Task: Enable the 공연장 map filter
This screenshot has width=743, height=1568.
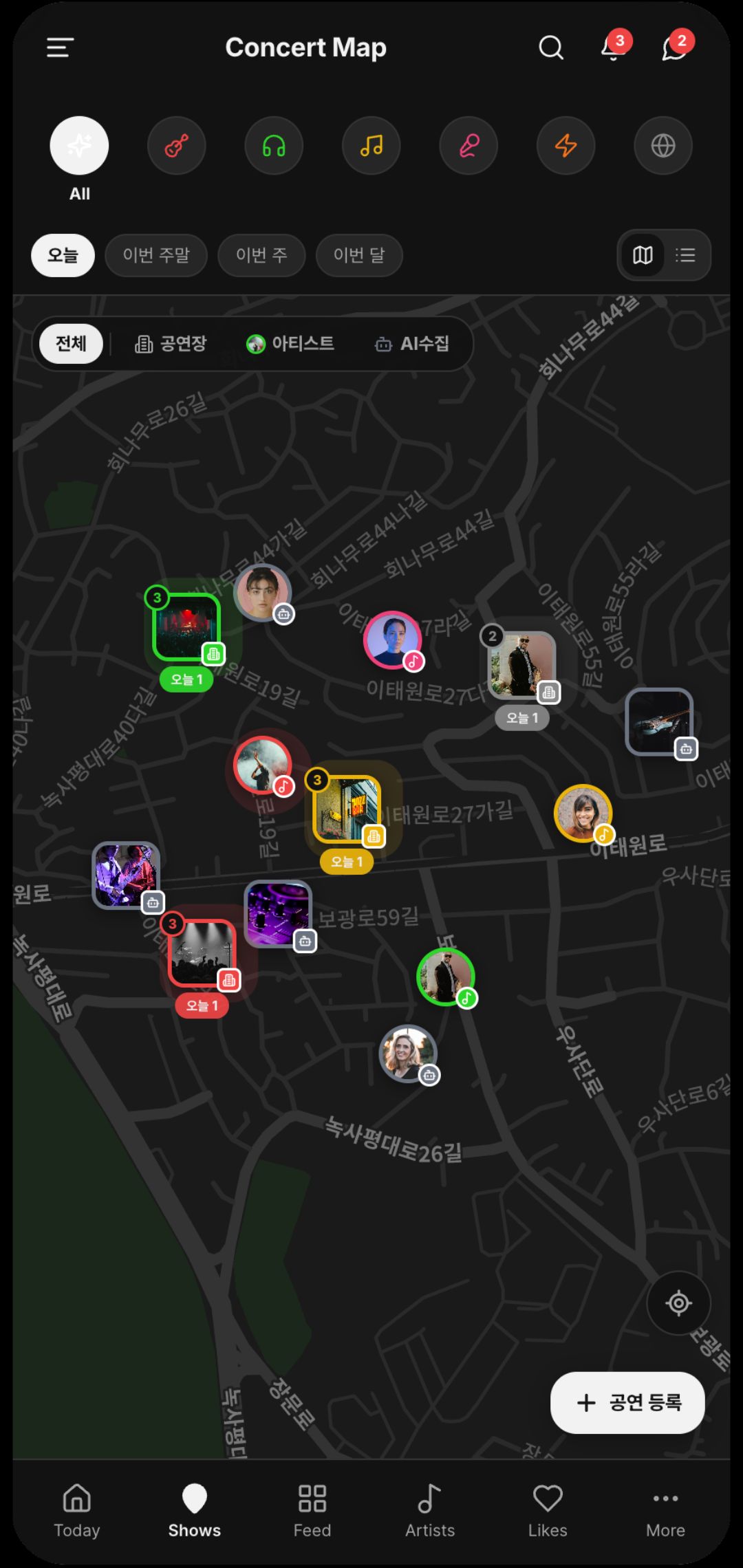Action: pyautogui.click(x=171, y=344)
